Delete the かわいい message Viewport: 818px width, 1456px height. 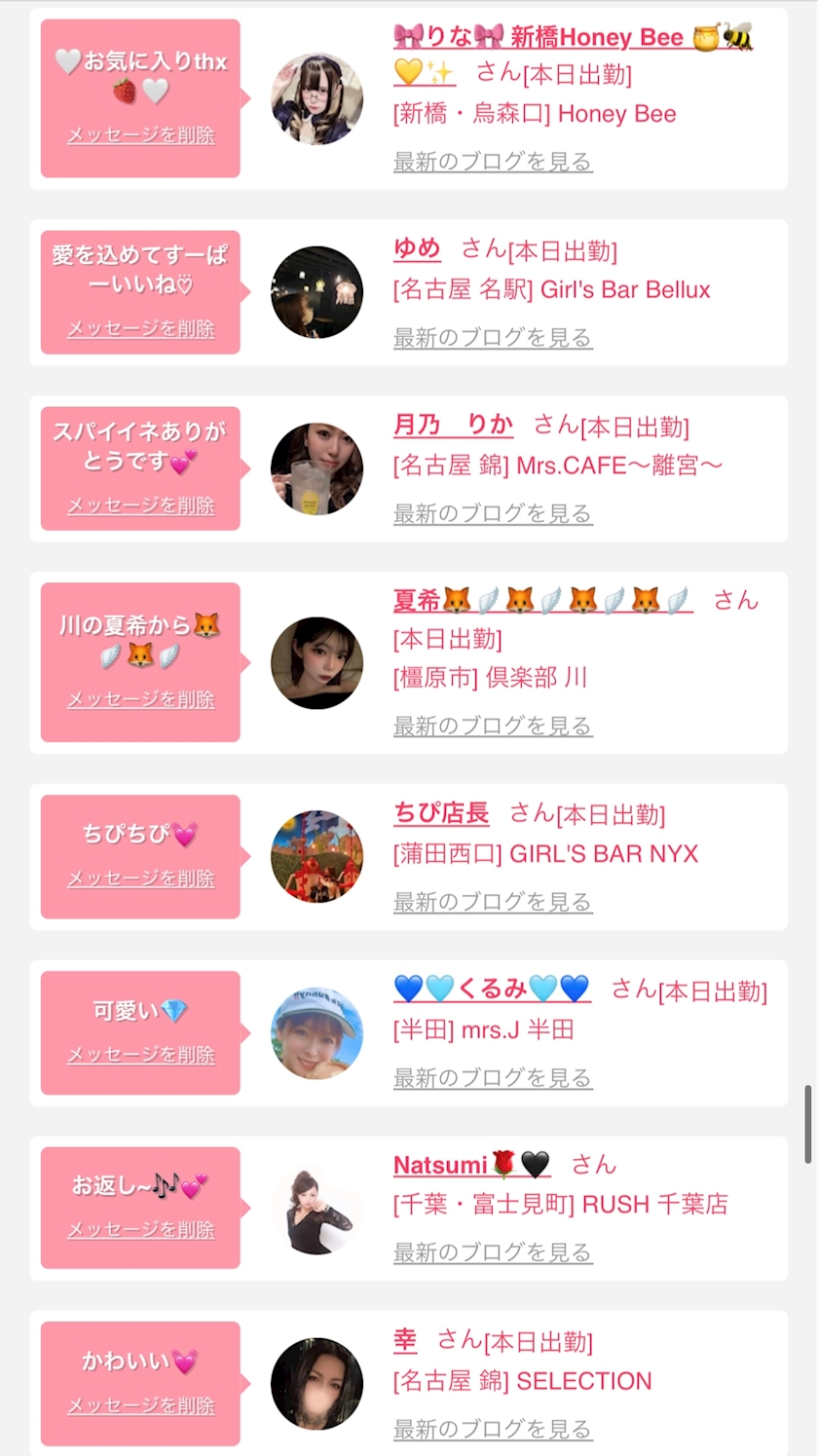point(140,1405)
